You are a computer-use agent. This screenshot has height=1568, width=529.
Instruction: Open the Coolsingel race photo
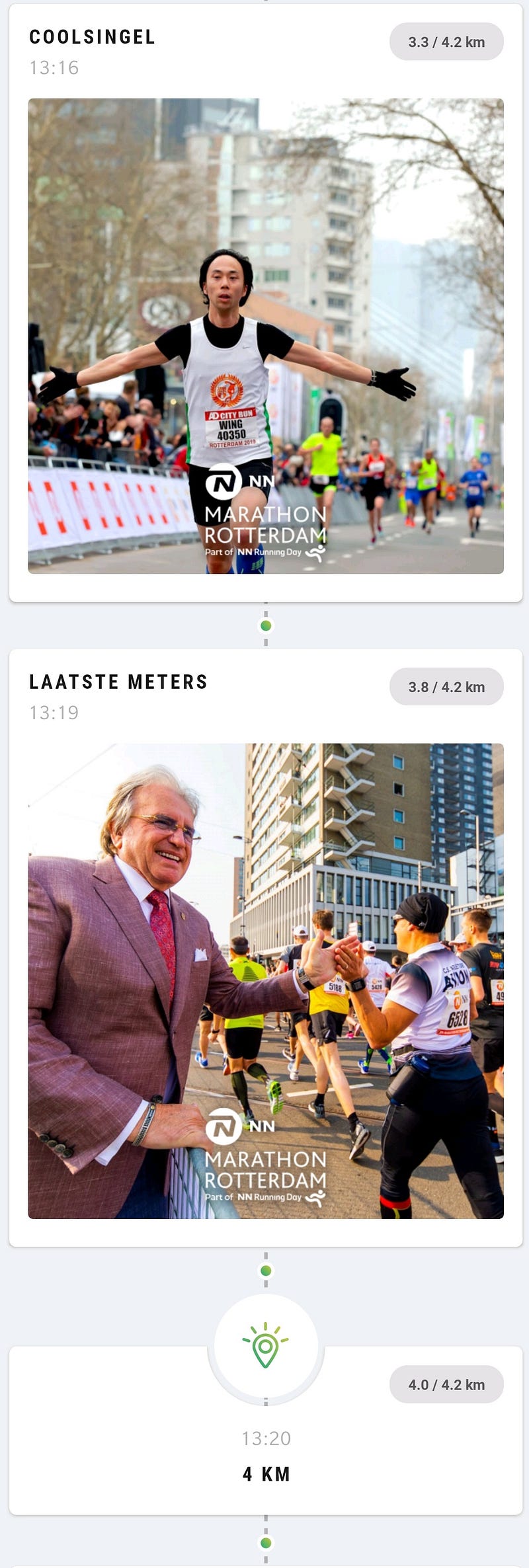(265, 336)
